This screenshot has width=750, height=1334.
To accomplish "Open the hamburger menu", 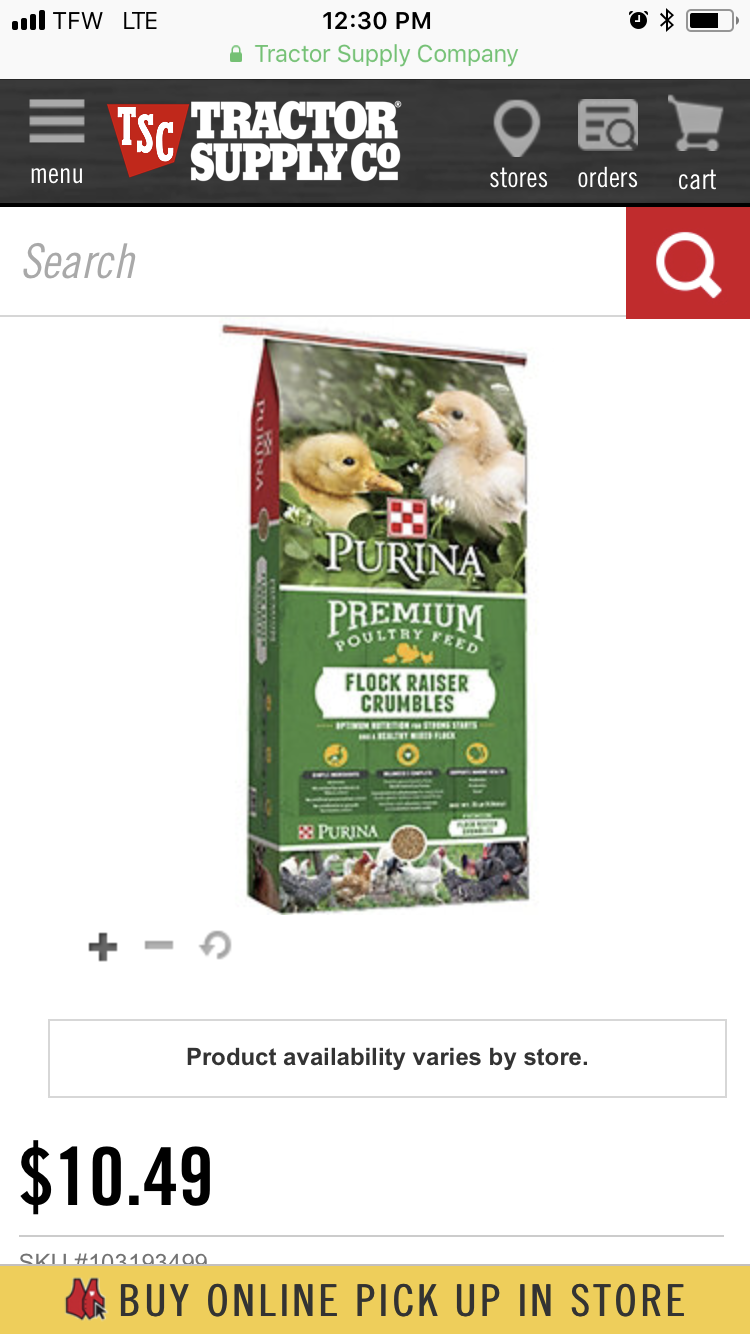I will click(56, 142).
